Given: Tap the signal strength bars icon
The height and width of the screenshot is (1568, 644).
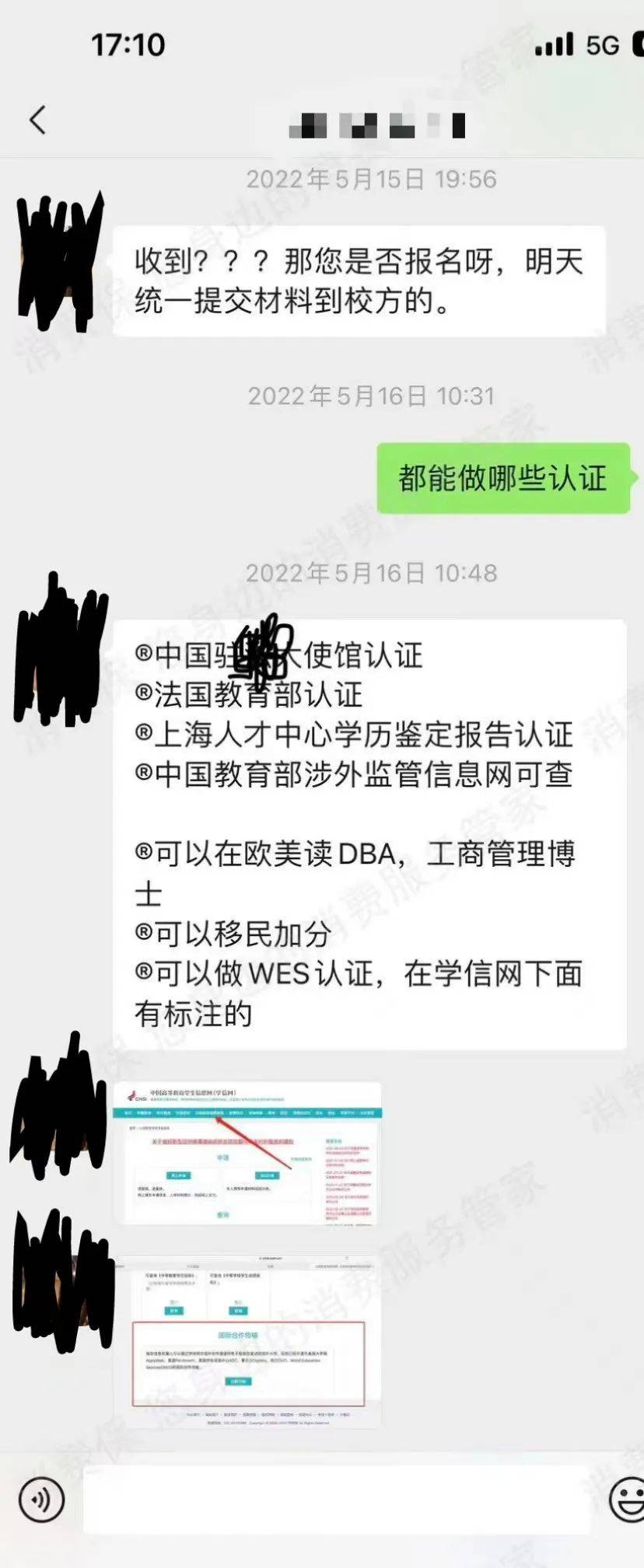Looking at the screenshot, I should tap(554, 45).
